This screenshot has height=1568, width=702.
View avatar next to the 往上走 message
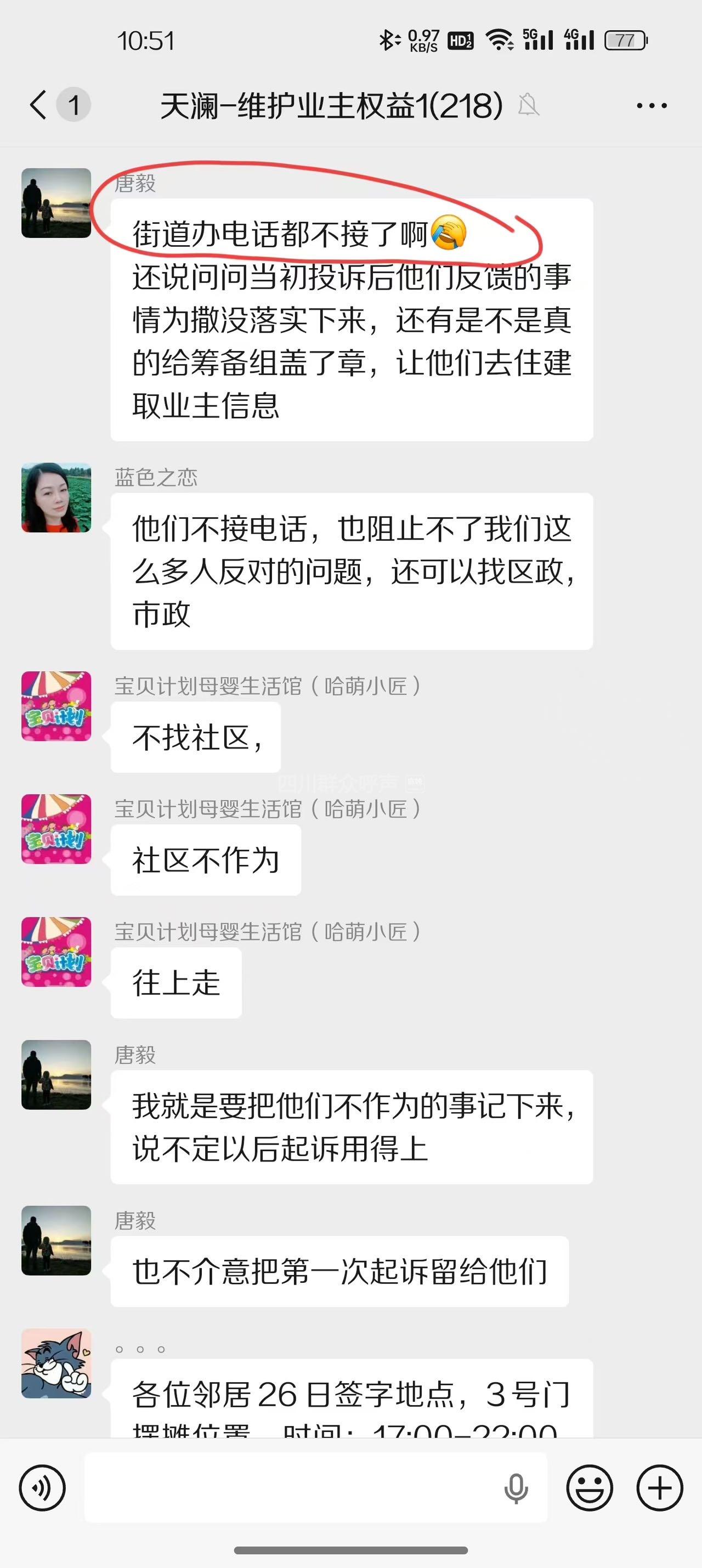pyautogui.click(x=56, y=952)
